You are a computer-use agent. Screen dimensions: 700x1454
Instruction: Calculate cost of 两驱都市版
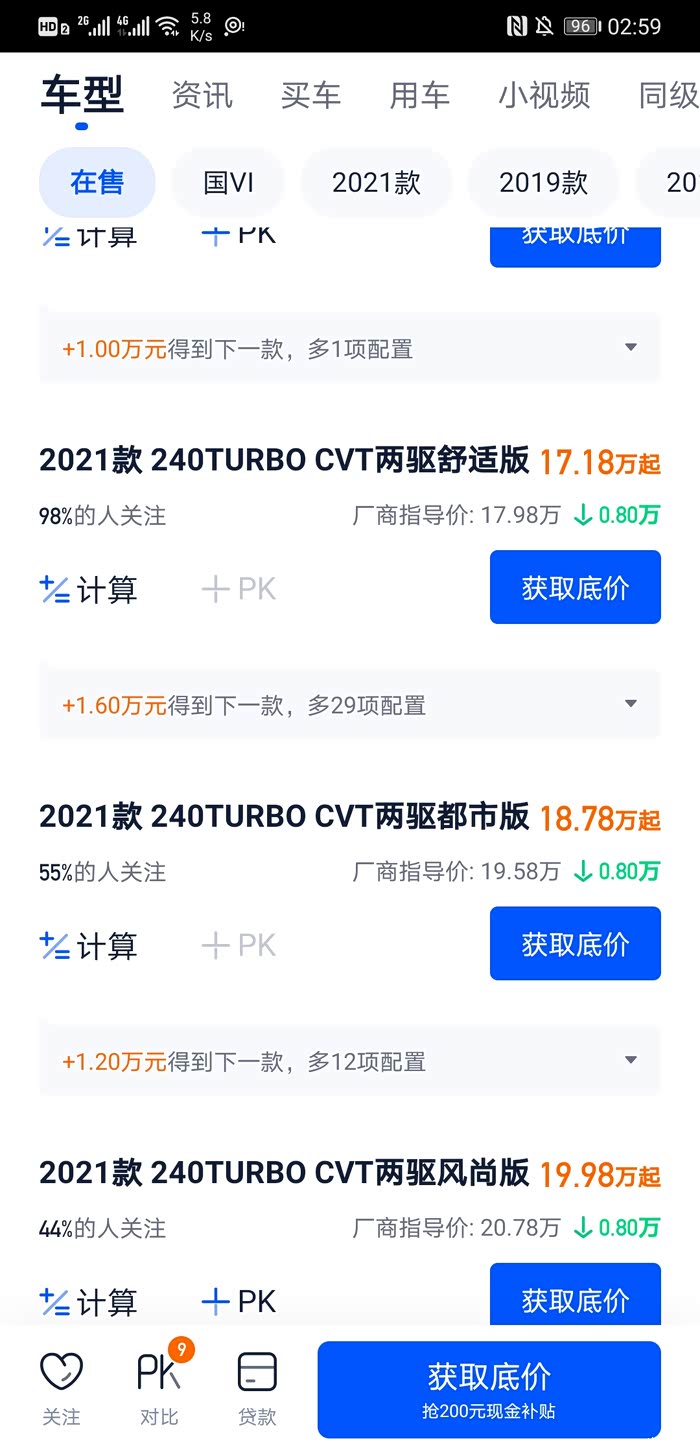click(88, 946)
